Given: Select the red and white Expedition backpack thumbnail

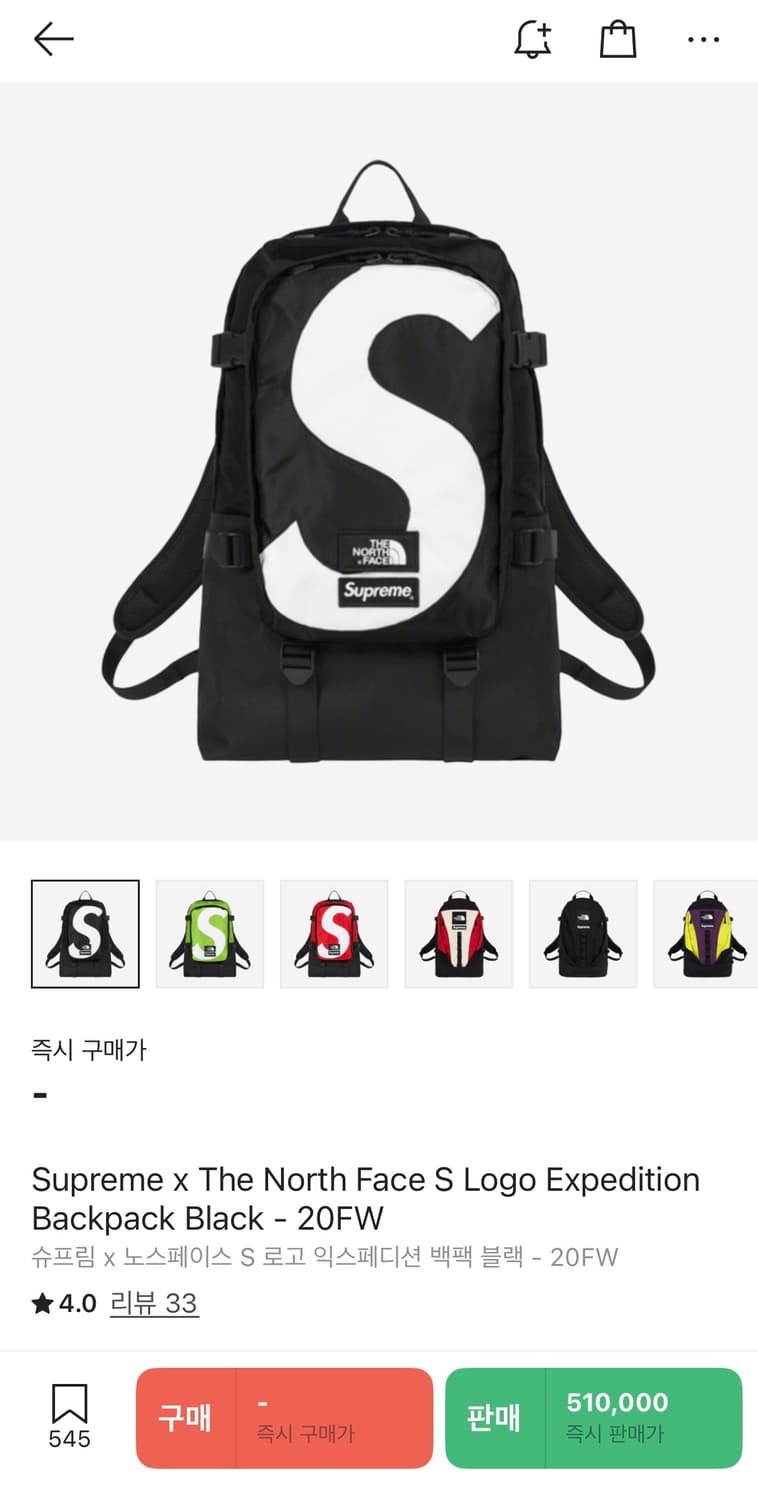Looking at the screenshot, I should point(458,932).
